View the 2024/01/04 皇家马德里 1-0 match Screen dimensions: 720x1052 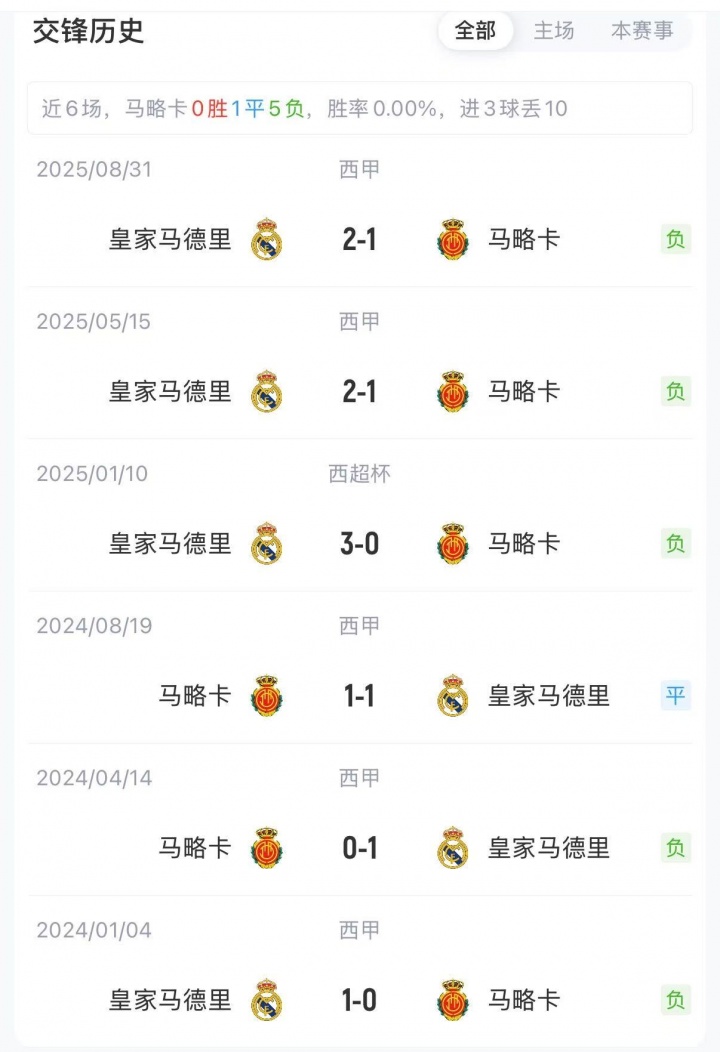coord(359,1000)
